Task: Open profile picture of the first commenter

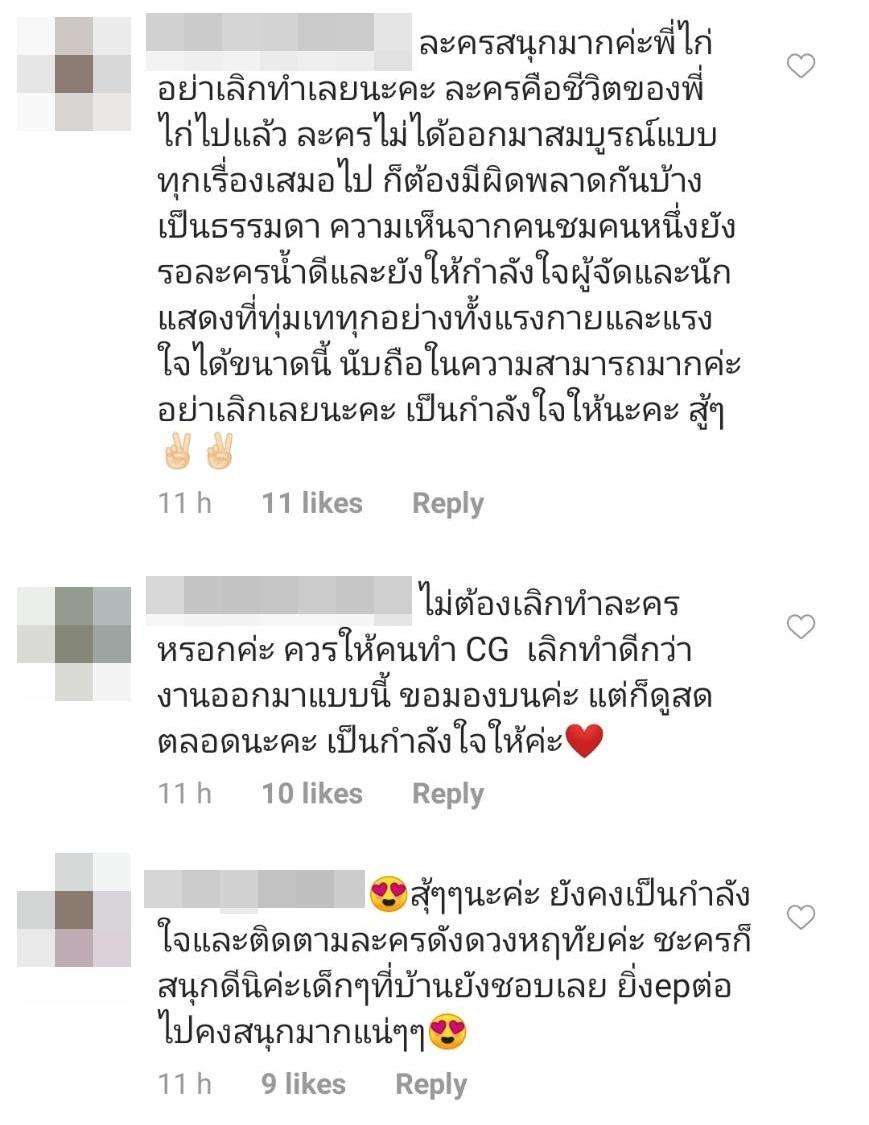Action: [74, 74]
